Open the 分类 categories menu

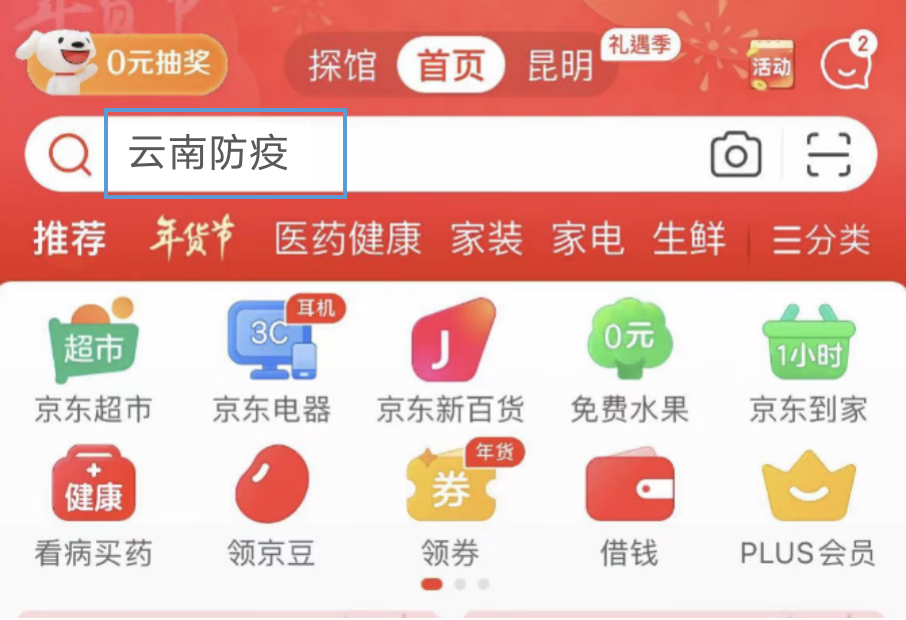coord(821,240)
